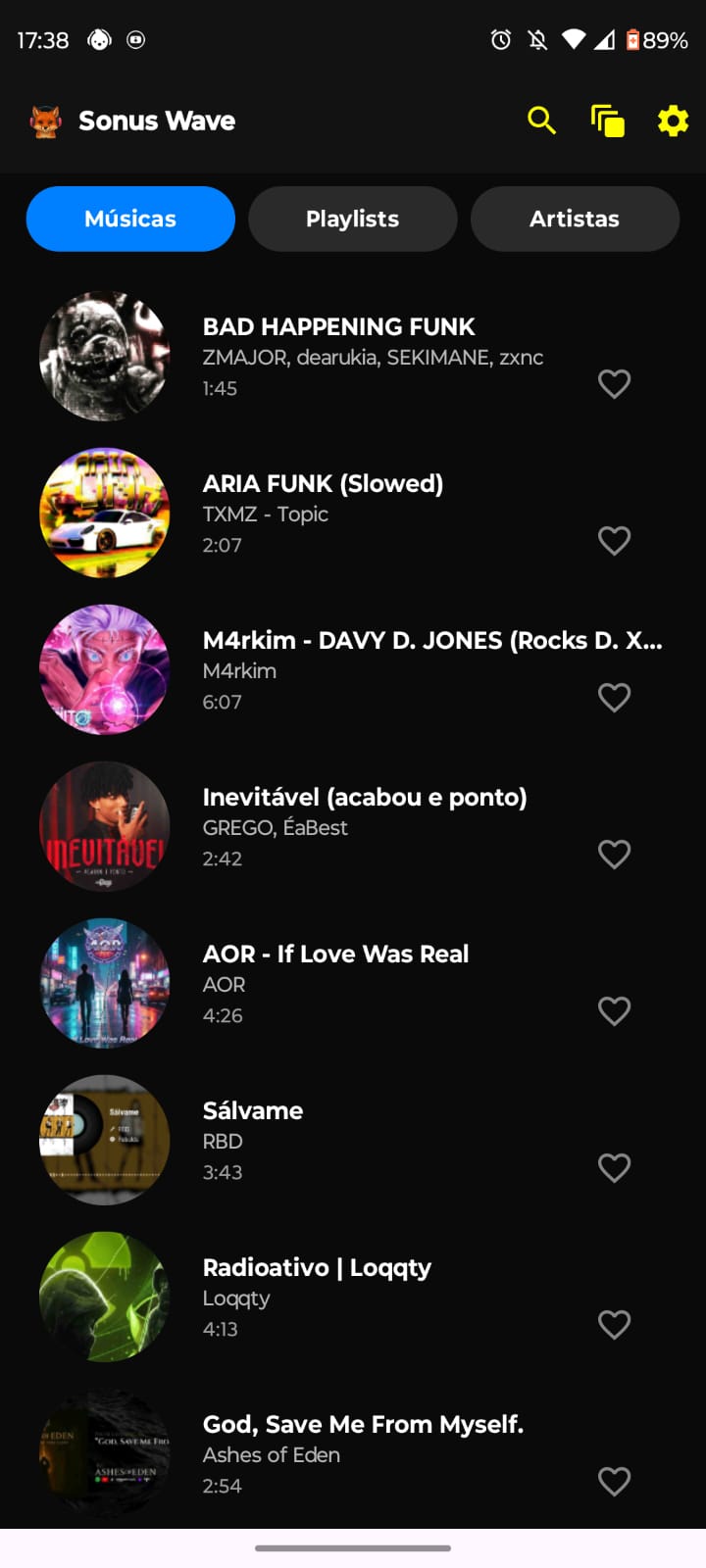This screenshot has height=1568, width=706.
Task: Tap the Sonus Wave fox logo
Action: [43, 121]
